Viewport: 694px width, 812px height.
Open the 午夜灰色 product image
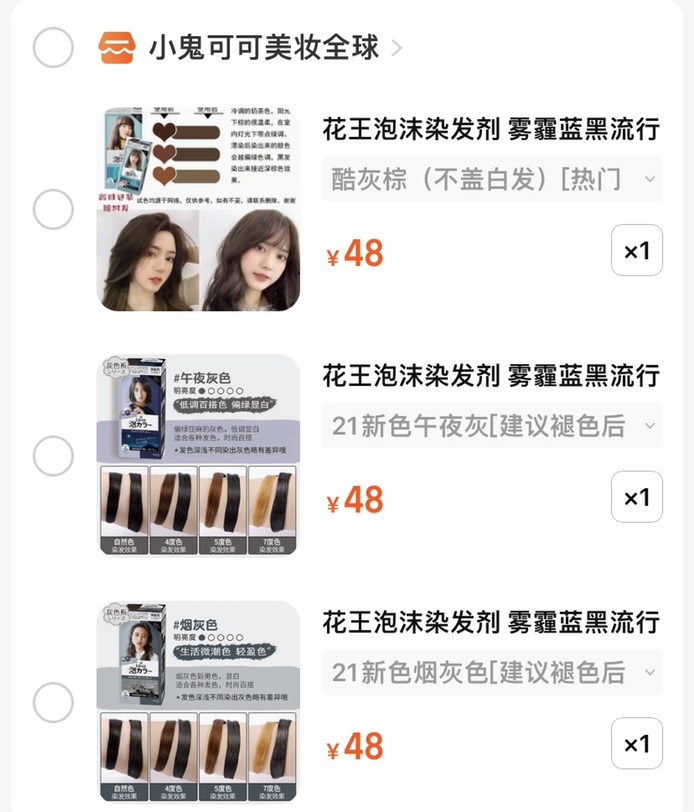198,455
